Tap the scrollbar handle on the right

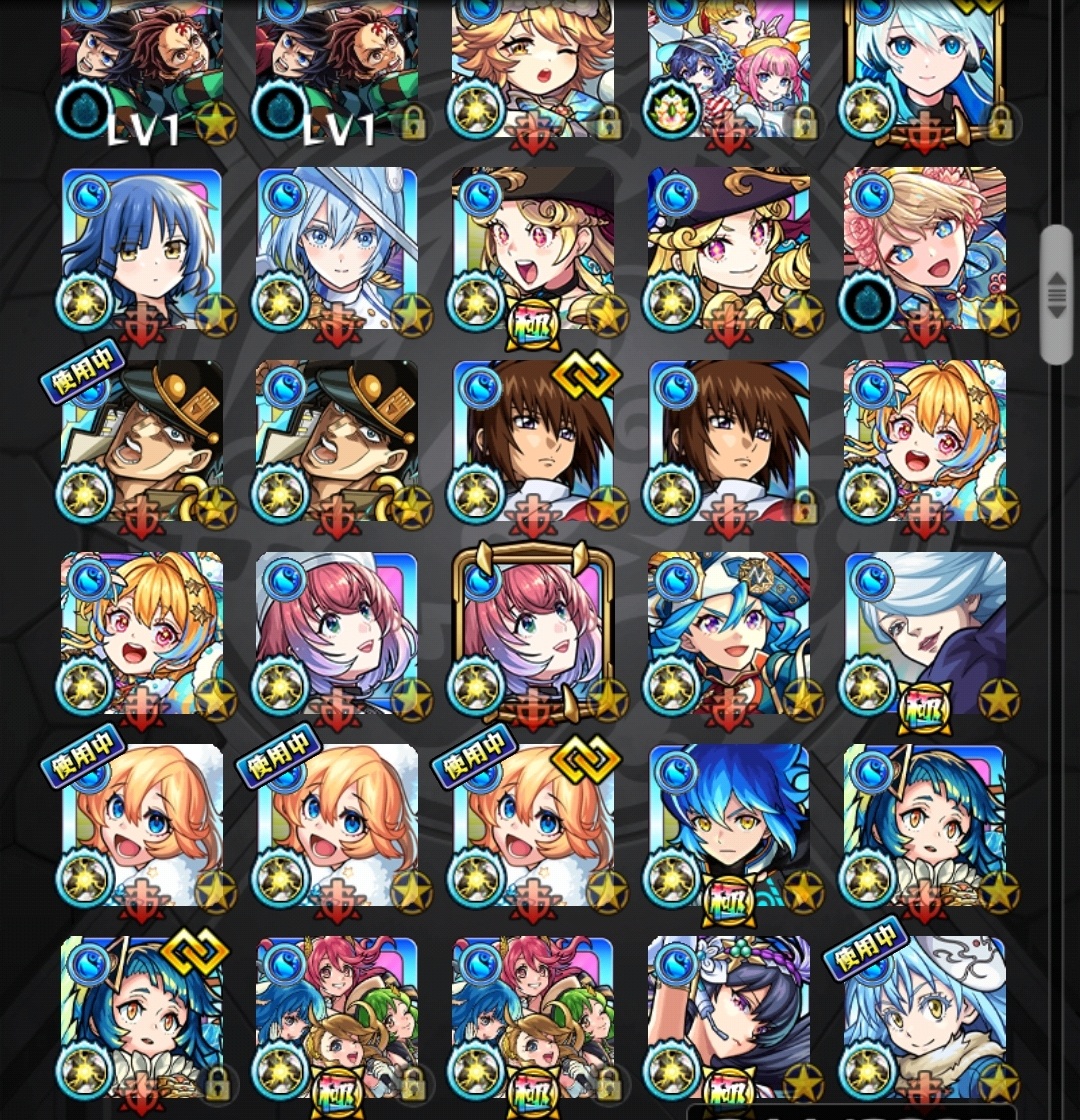point(1056,295)
